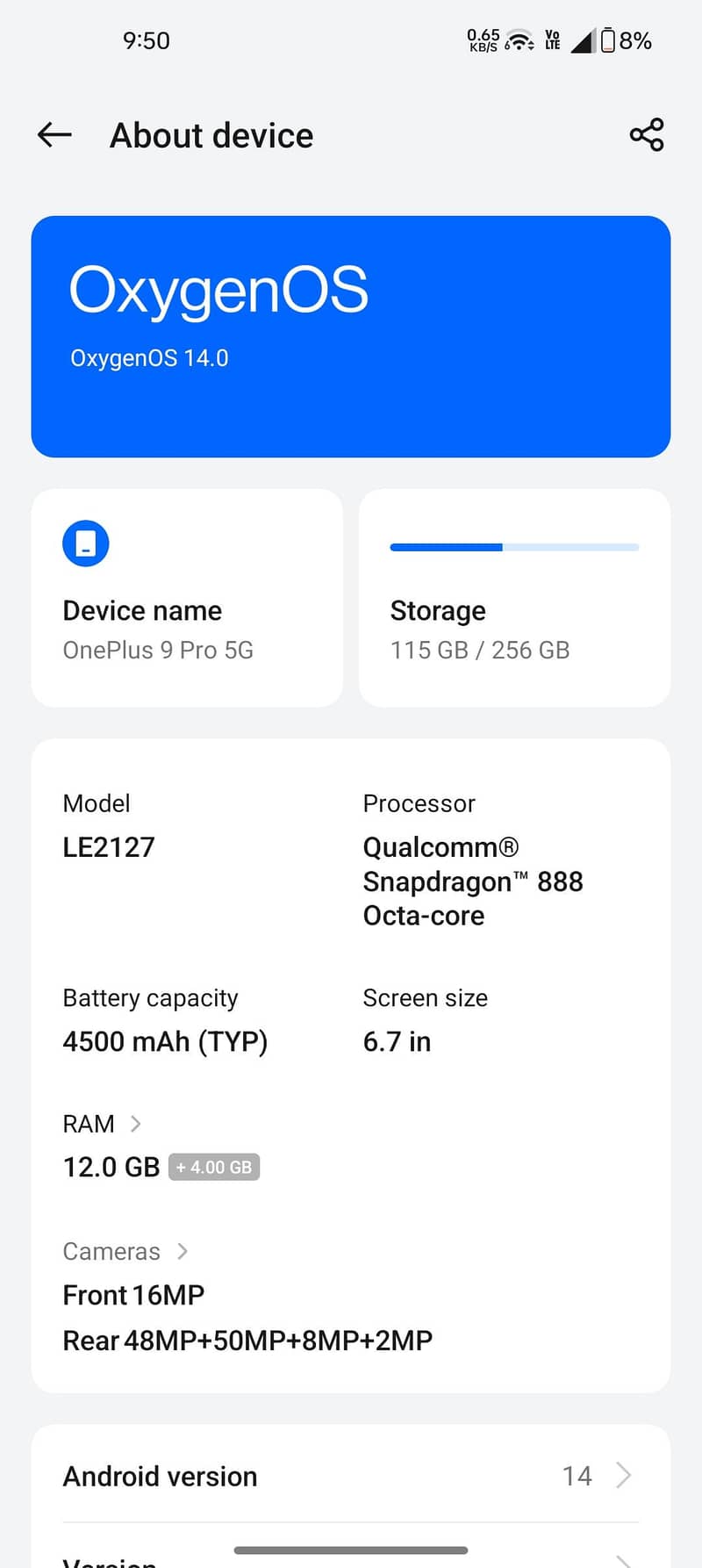
Task: Tap the cellular signal icon
Action: click(583, 40)
